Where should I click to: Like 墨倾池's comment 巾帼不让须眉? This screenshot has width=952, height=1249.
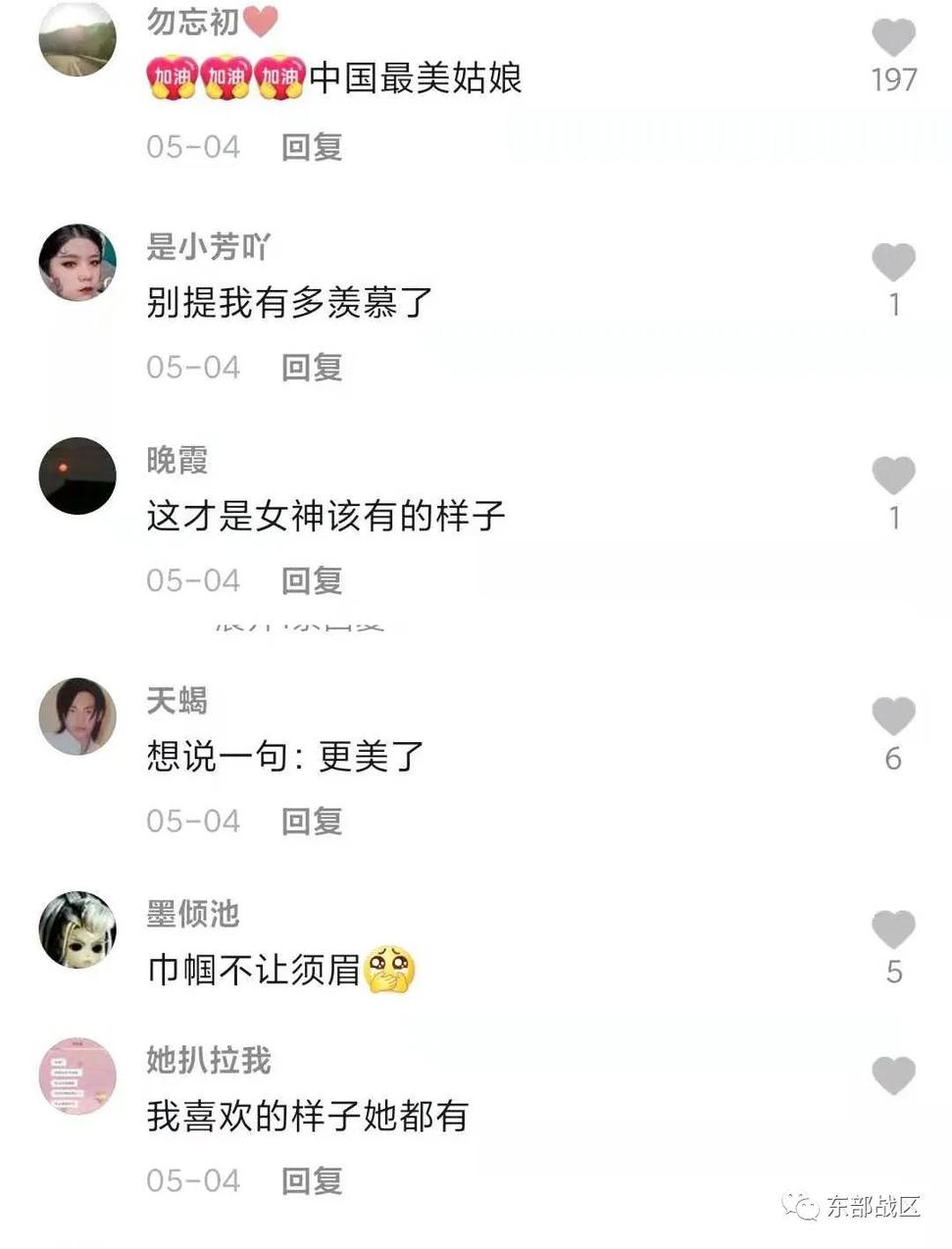point(893,929)
